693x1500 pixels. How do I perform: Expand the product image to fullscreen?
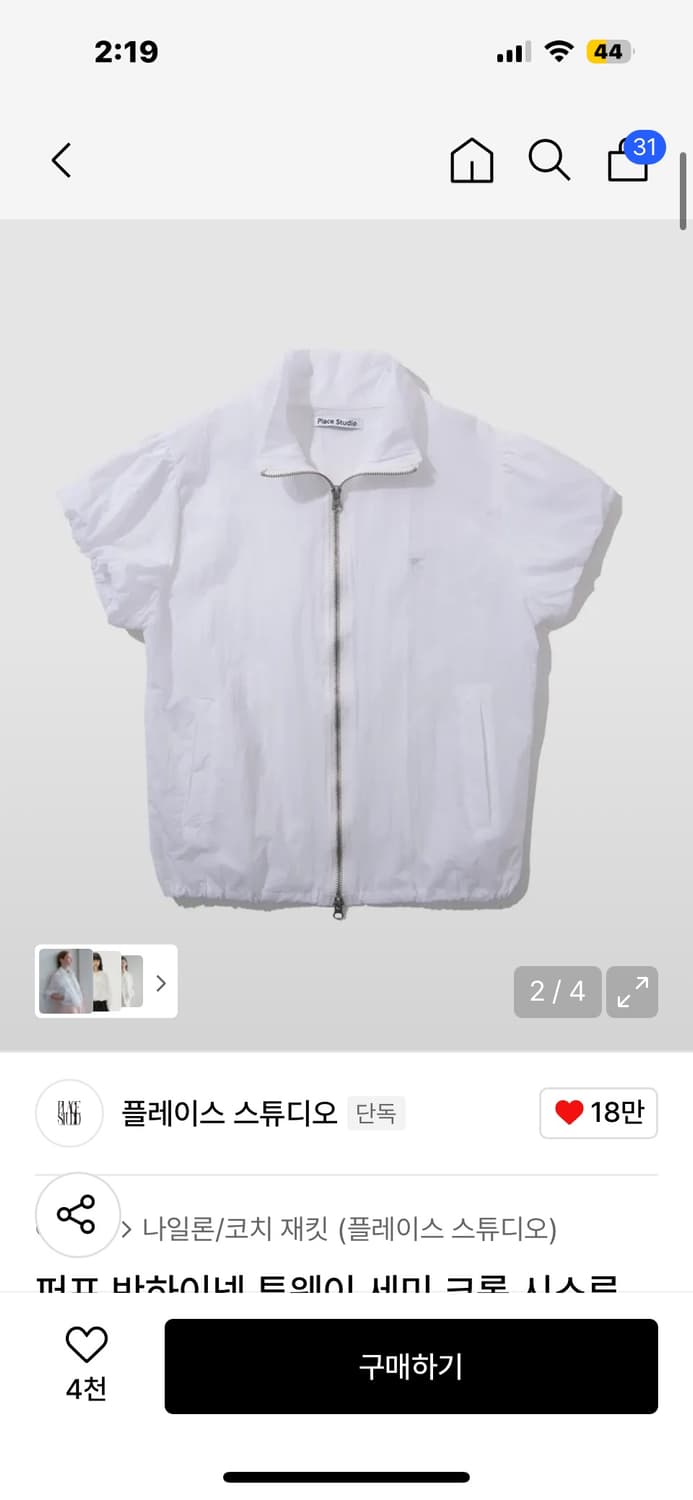[x=632, y=991]
